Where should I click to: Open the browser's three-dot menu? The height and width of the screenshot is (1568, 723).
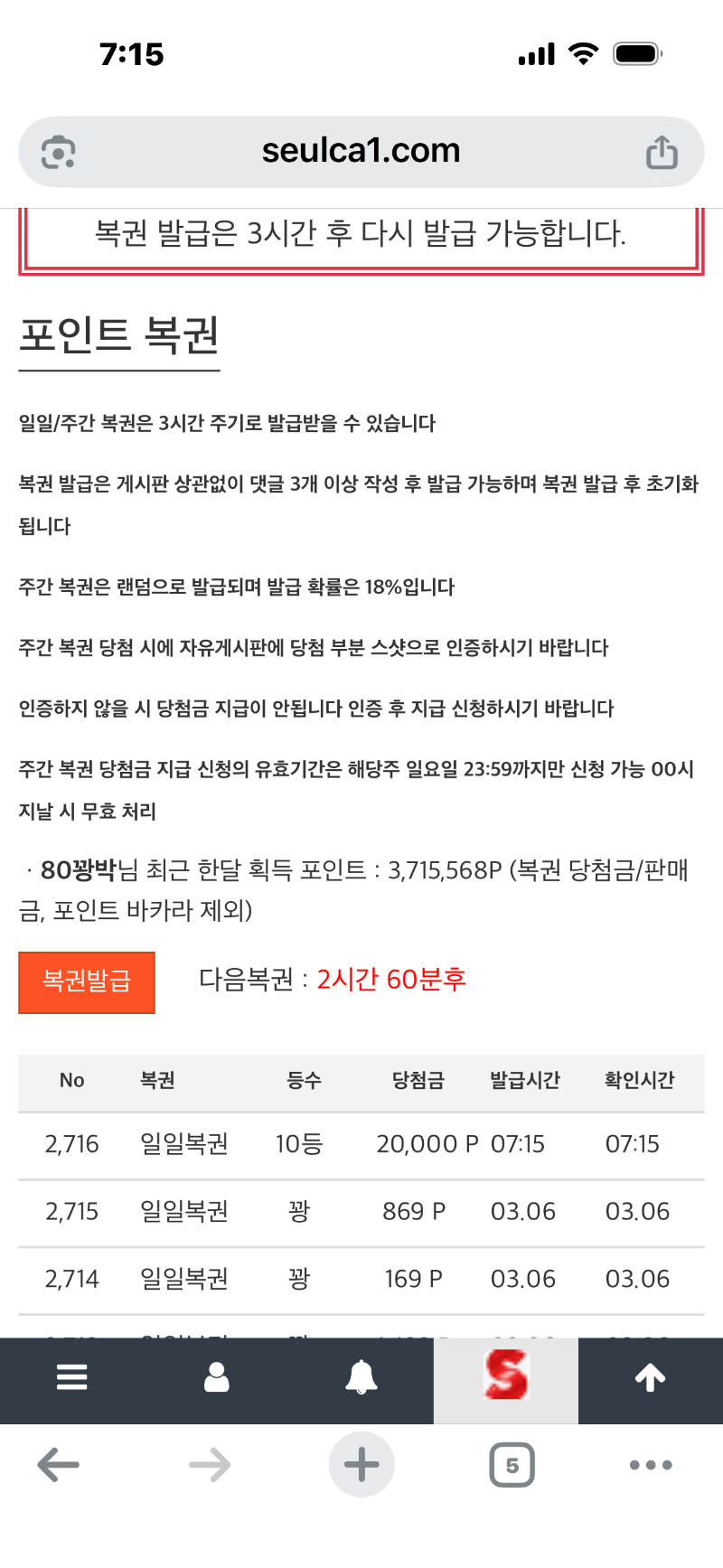click(x=651, y=1465)
